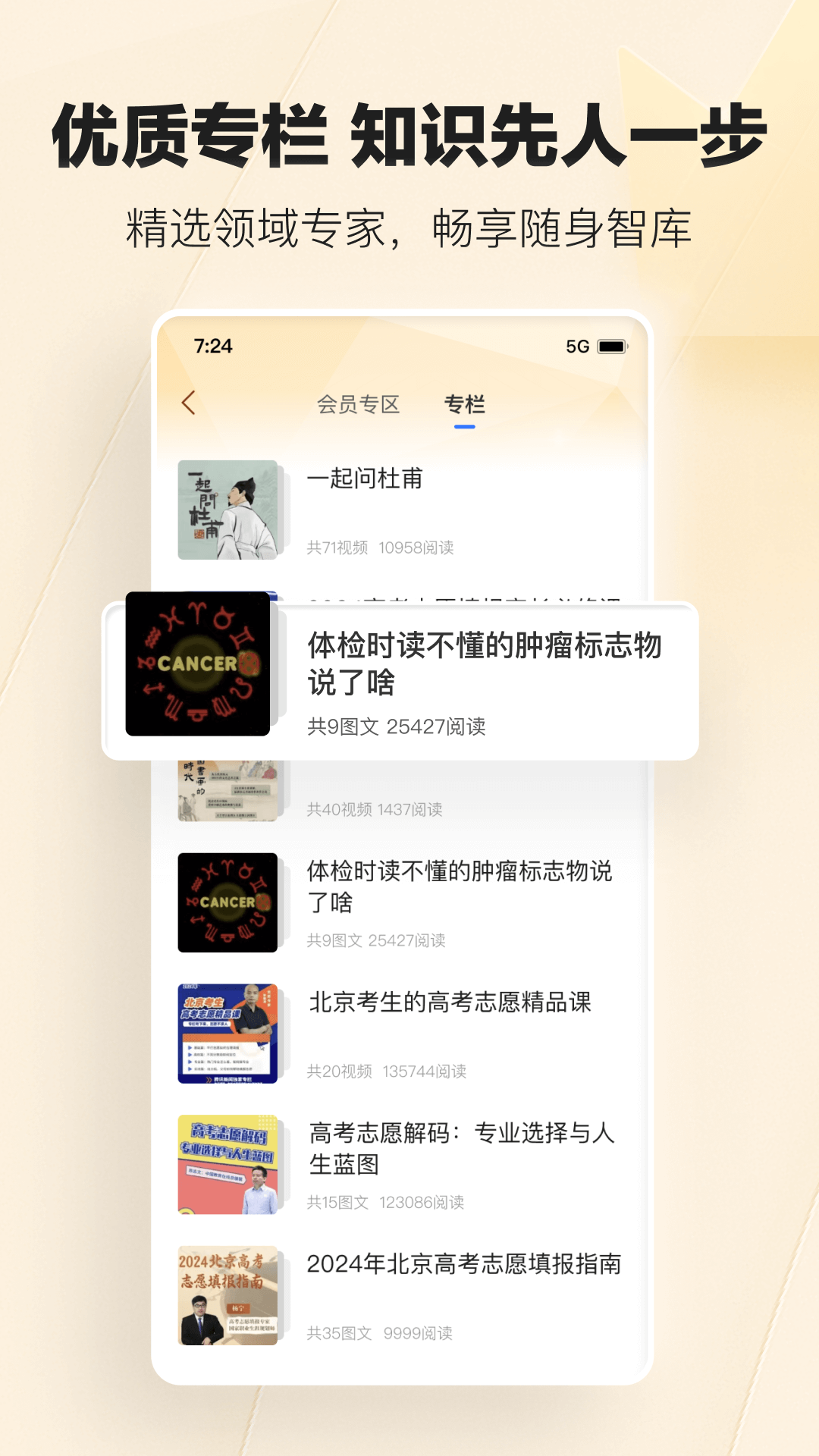This screenshot has width=819, height=1456.
Task: Open the 一起问杜甫 column cover thumbnail
Action: click(227, 508)
